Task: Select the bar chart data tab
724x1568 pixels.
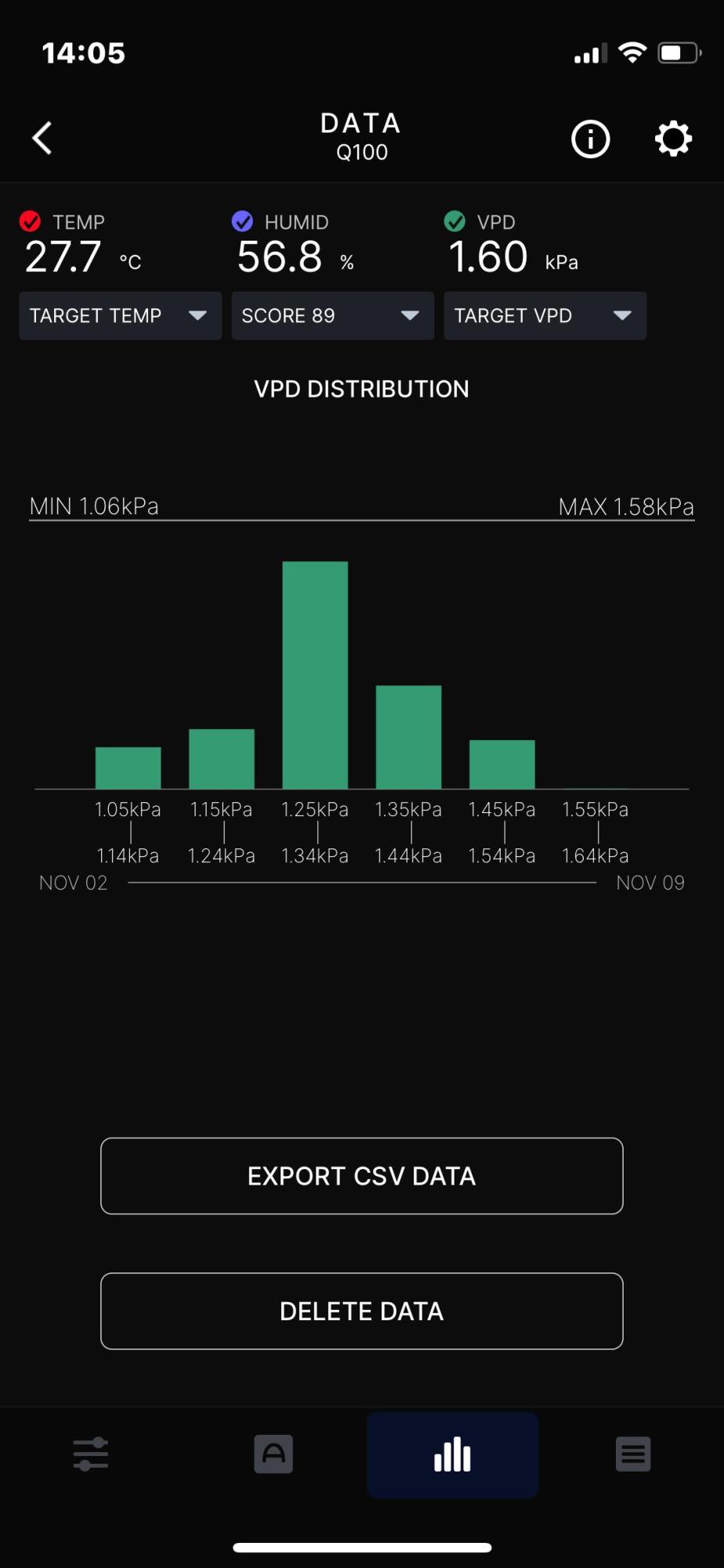Action: (452, 1455)
